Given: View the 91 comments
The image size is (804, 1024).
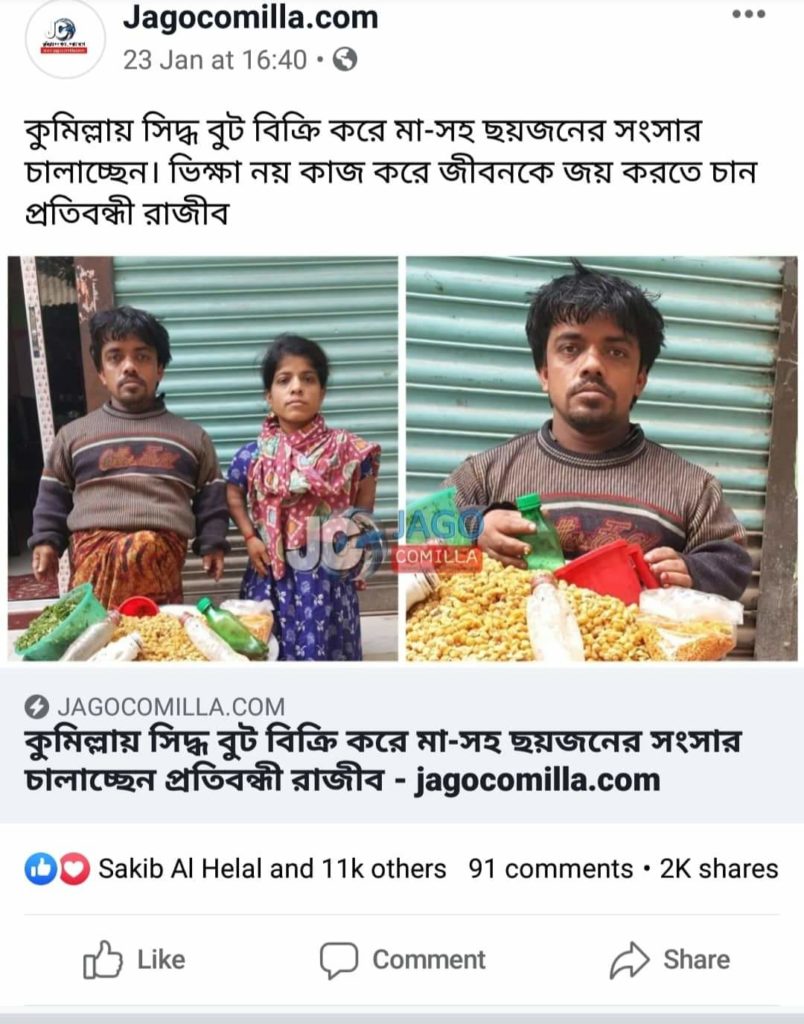Looking at the screenshot, I should click(550, 869).
